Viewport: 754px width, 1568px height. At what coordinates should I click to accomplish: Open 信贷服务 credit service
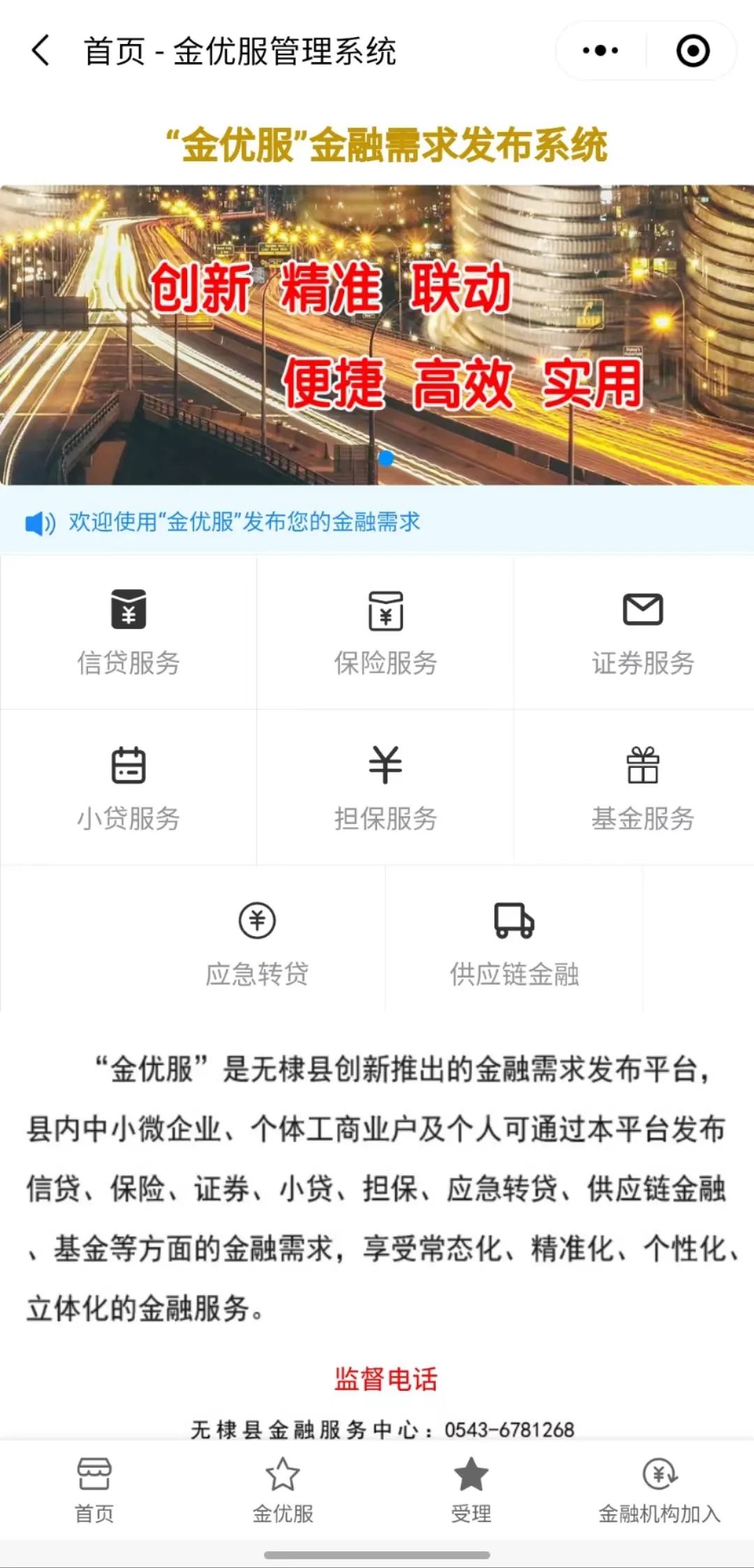click(128, 633)
